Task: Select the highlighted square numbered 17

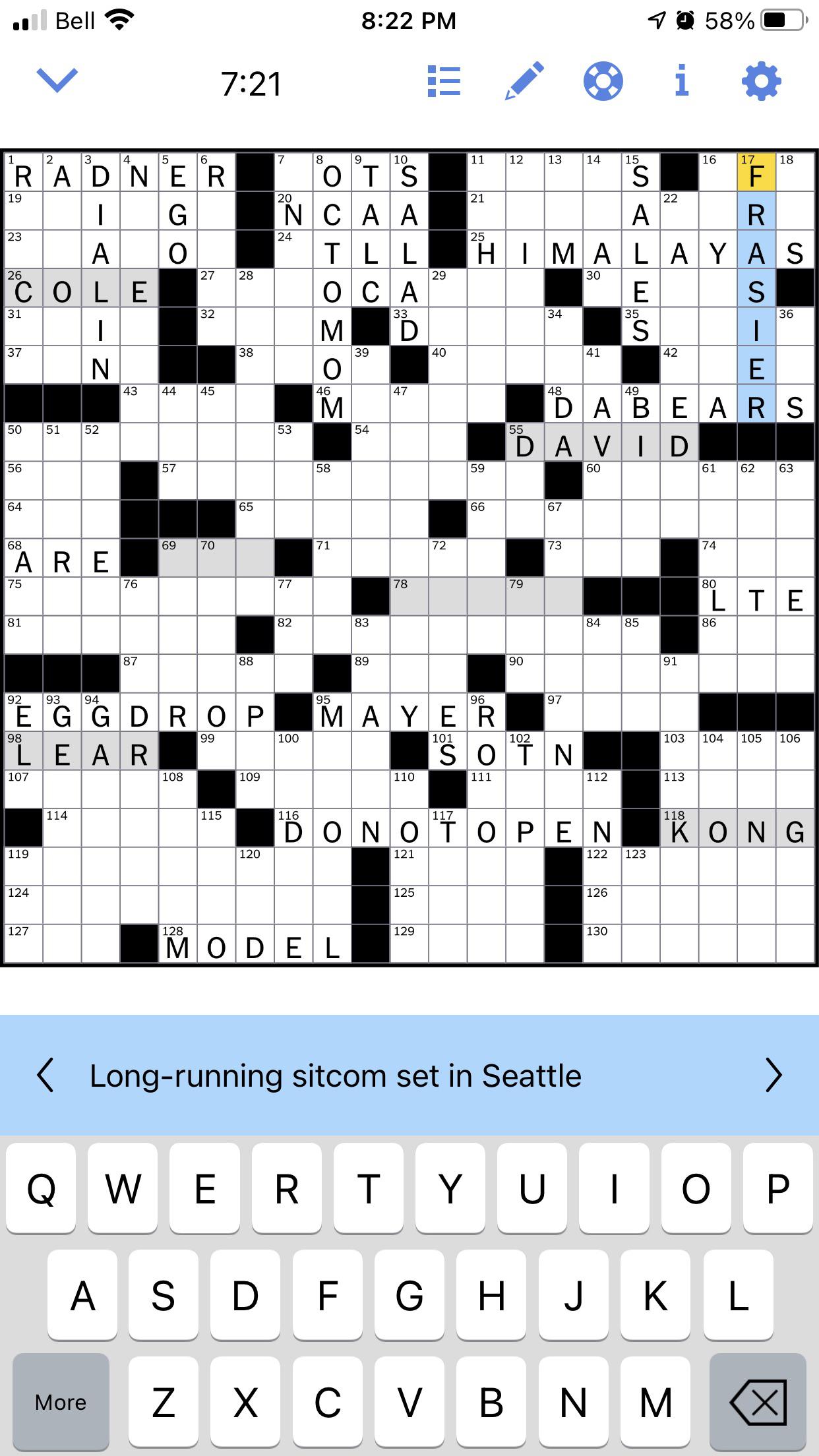Action: (756, 173)
